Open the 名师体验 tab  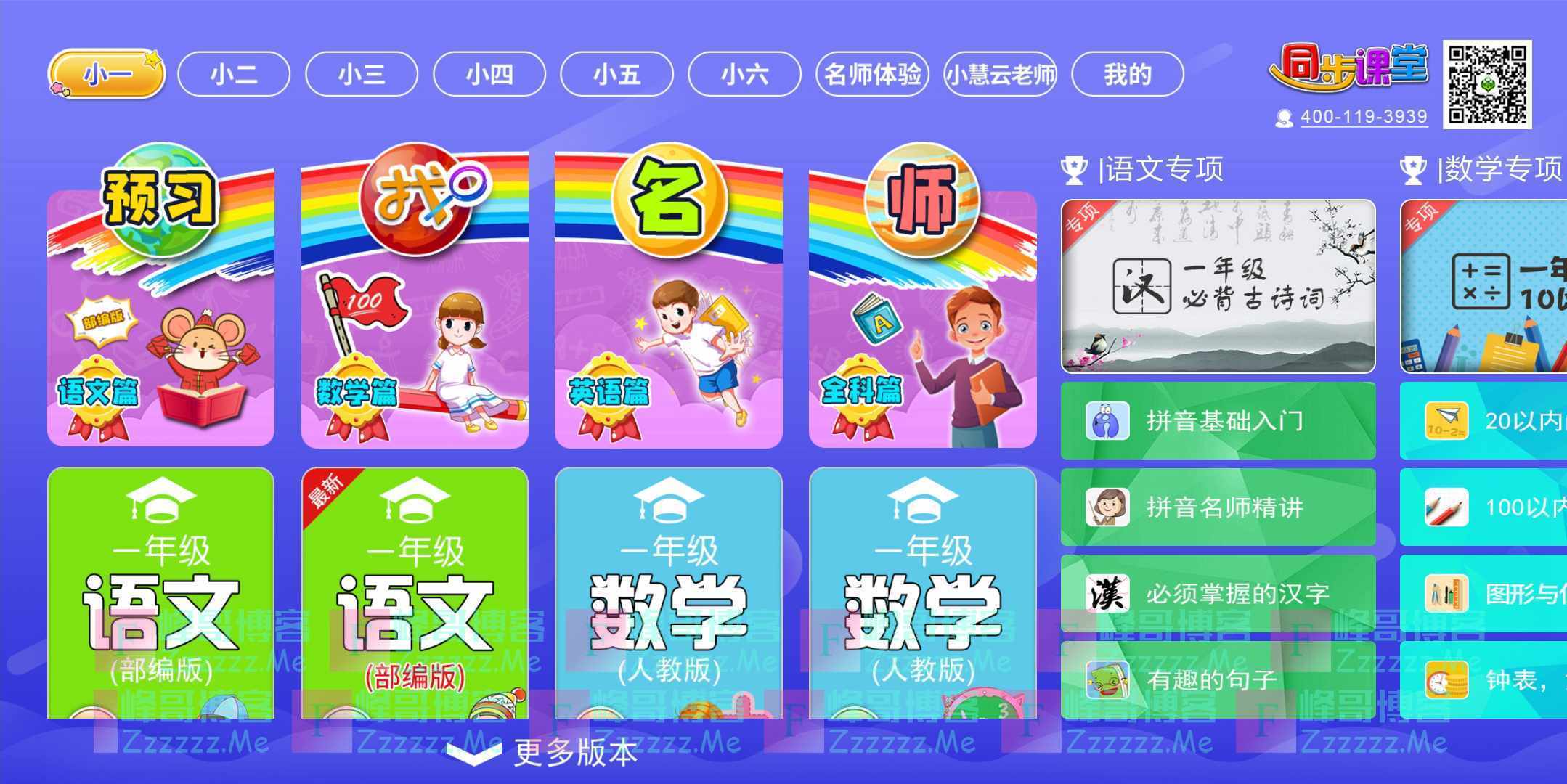tap(872, 74)
